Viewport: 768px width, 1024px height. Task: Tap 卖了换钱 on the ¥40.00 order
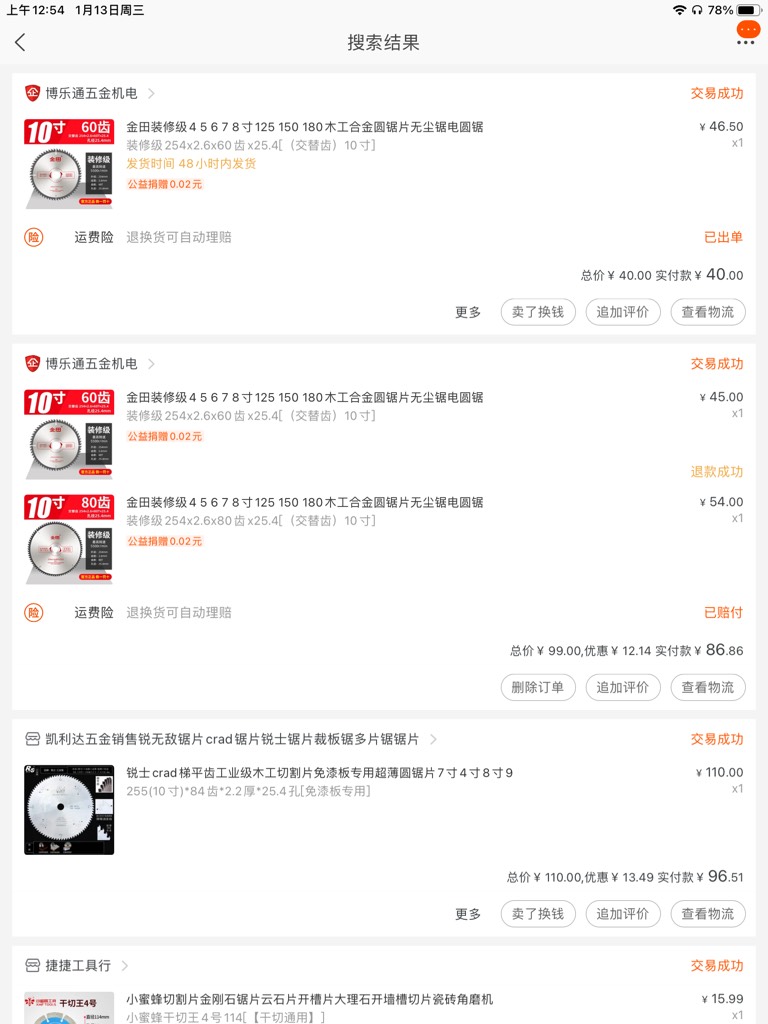click(x=538, y=312)
